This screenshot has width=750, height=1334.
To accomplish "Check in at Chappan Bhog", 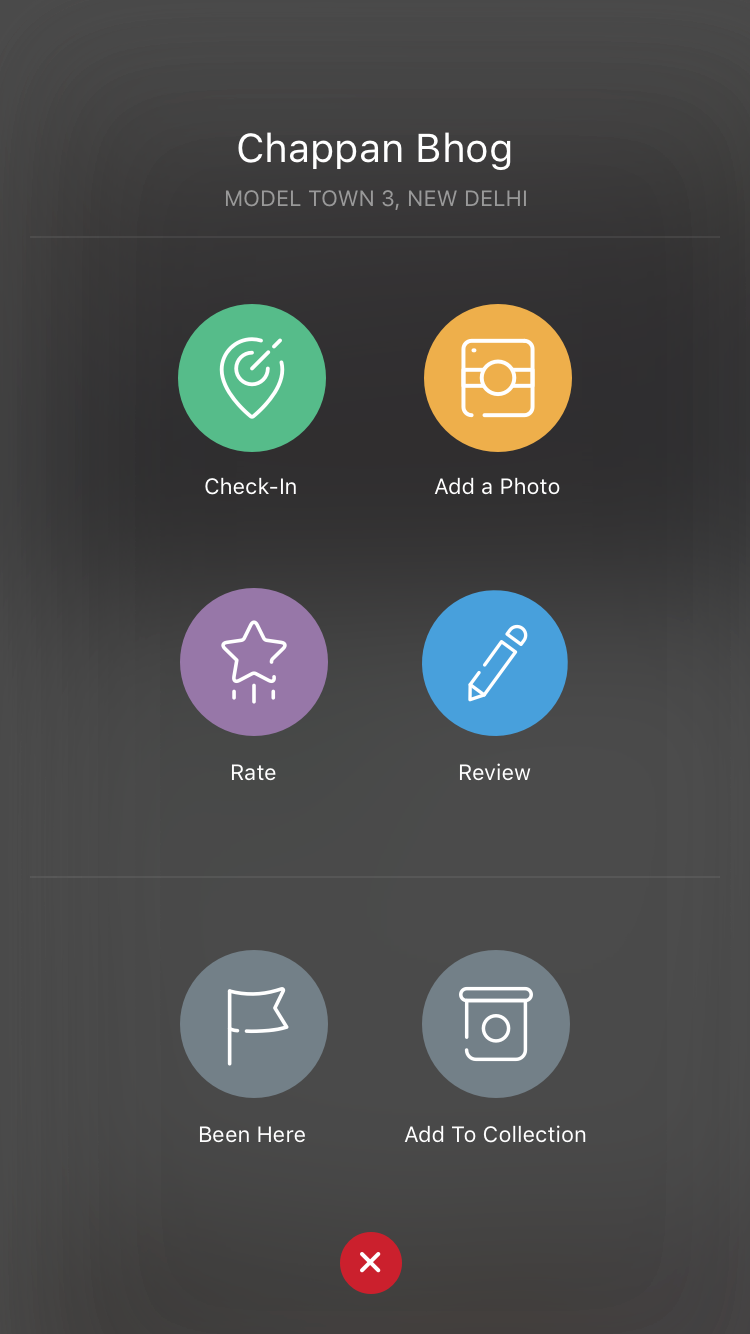I will click(x=252, y=378).
